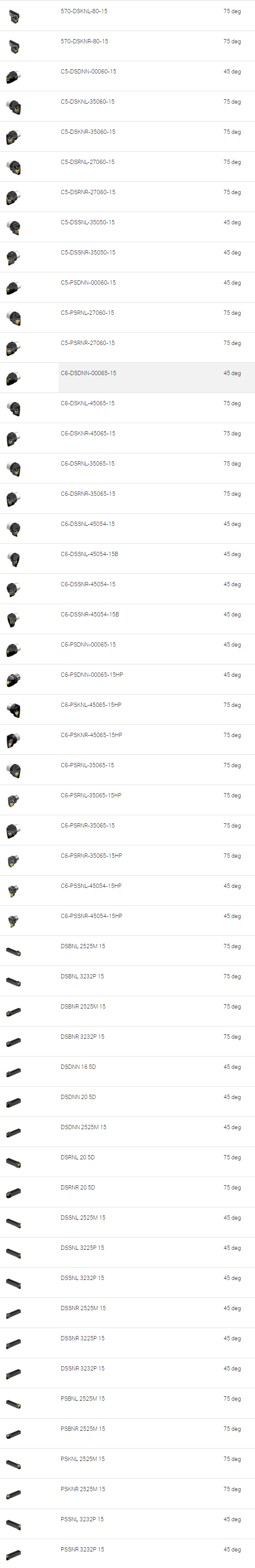This screenshot has width=255, height=1568.
Task: View DSSNR 3232P 15 details
Action: 82,1369
